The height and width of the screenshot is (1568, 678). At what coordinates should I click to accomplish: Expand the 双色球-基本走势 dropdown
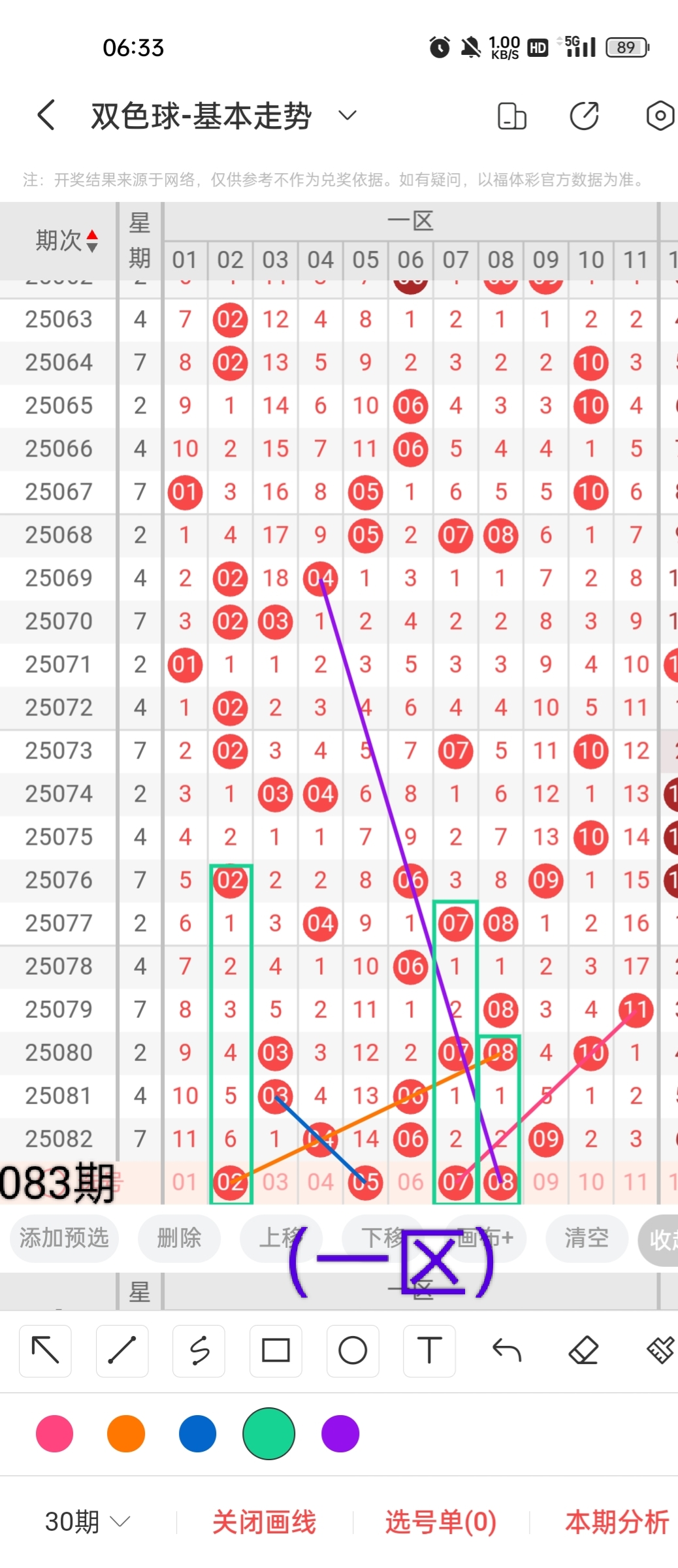[347, 116]
